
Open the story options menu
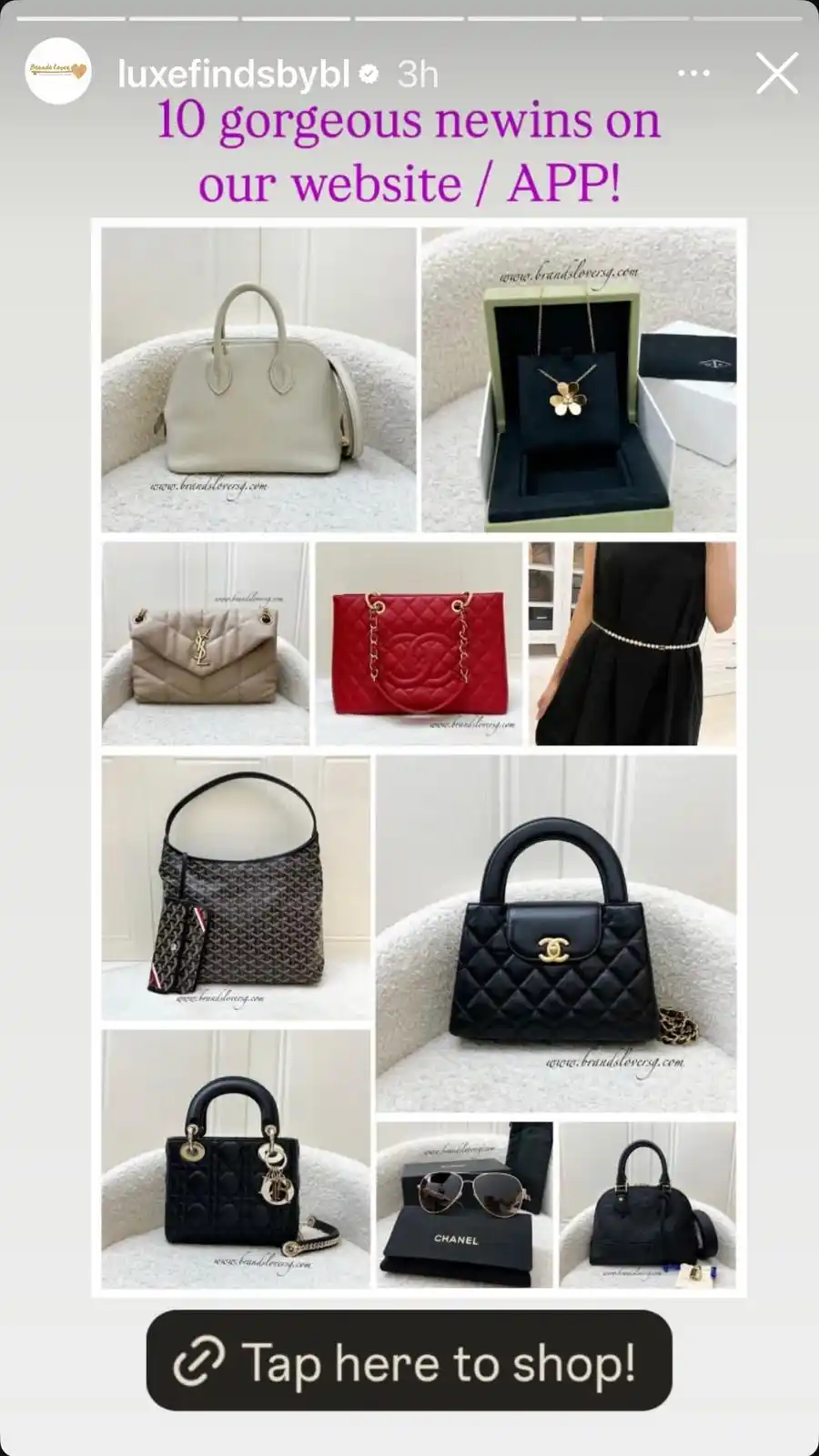(694, 73)
